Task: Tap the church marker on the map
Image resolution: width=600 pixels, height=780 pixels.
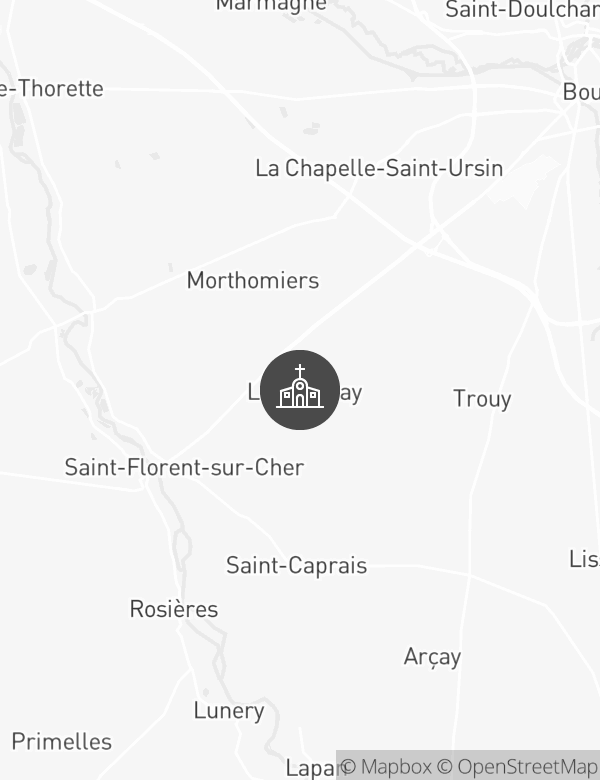Action: click(300, 390)
